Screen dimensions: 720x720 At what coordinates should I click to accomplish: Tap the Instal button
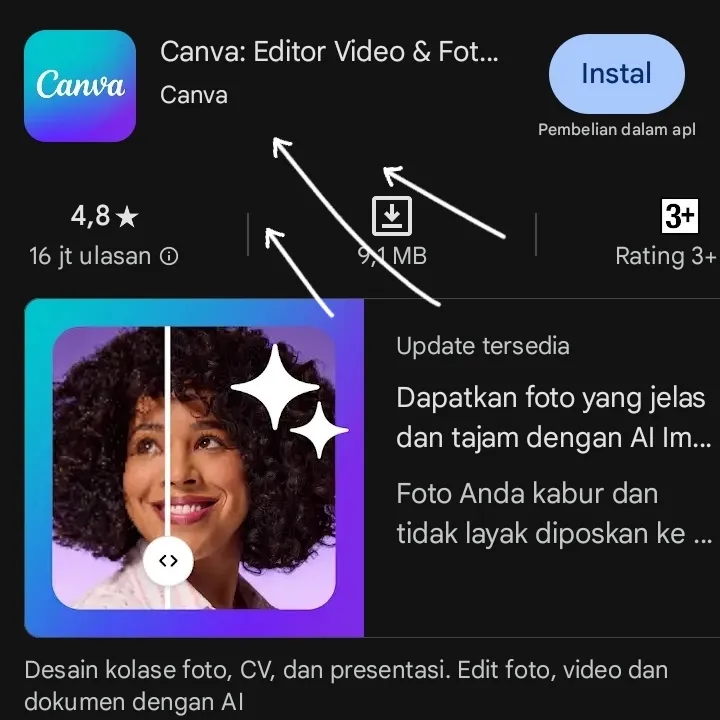pyautogui.click(x=616, y=74)
